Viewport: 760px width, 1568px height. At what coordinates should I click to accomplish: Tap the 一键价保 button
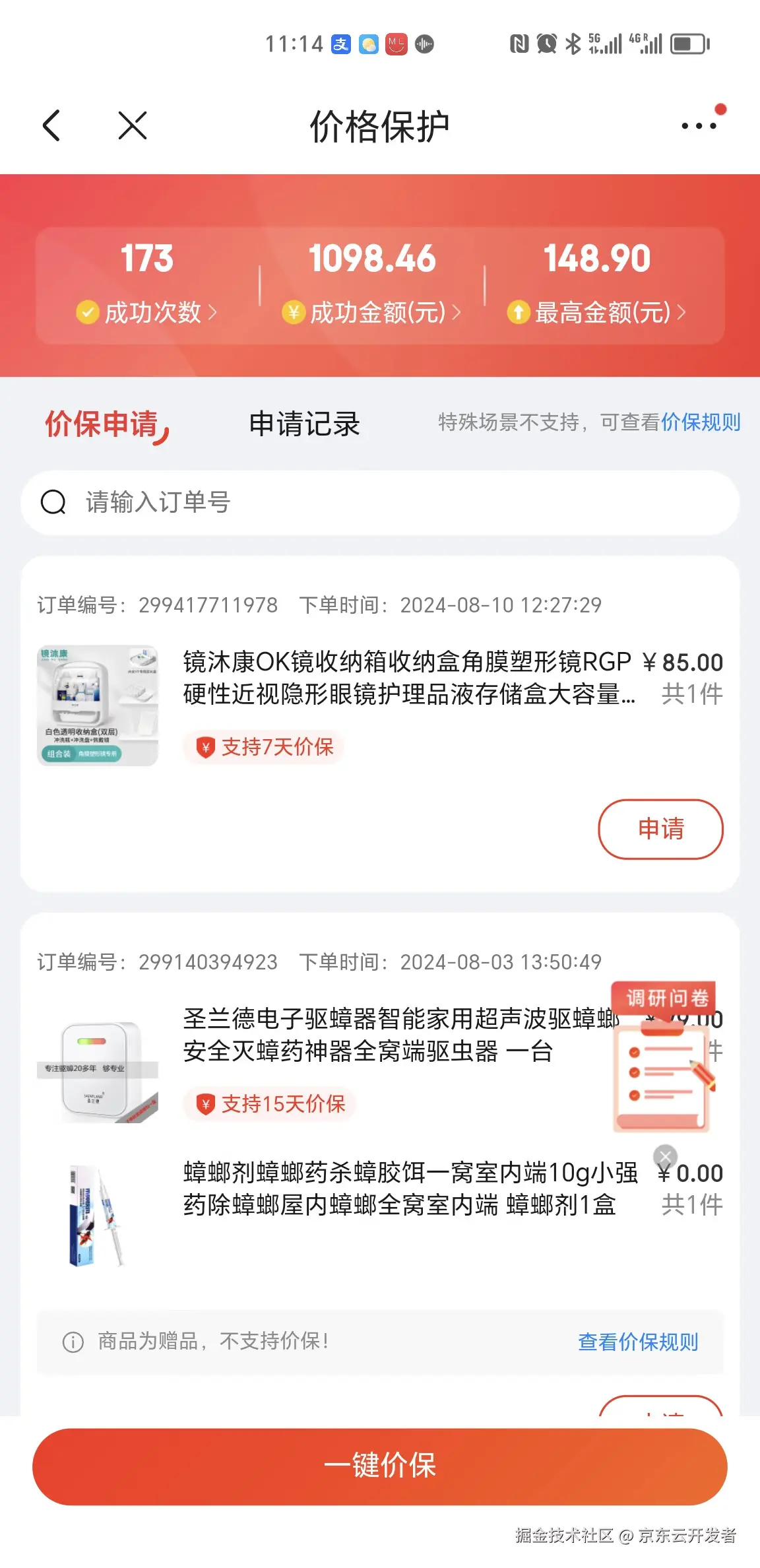tap(380, 1466)
